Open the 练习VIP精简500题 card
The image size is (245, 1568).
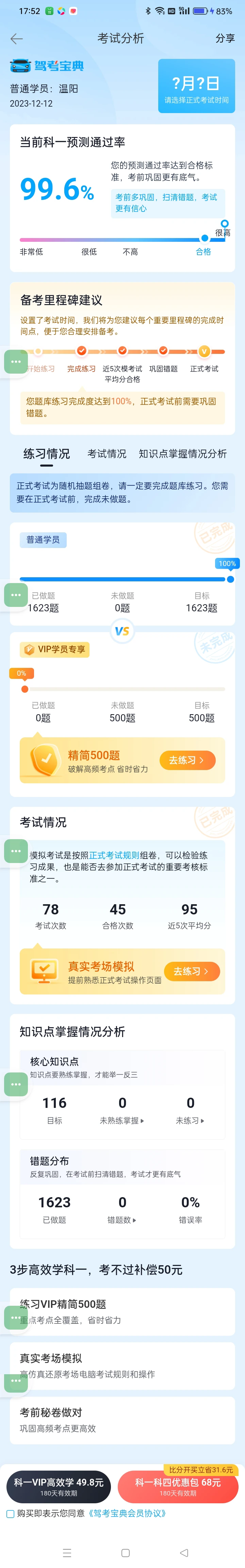(x=122, y=1311)
